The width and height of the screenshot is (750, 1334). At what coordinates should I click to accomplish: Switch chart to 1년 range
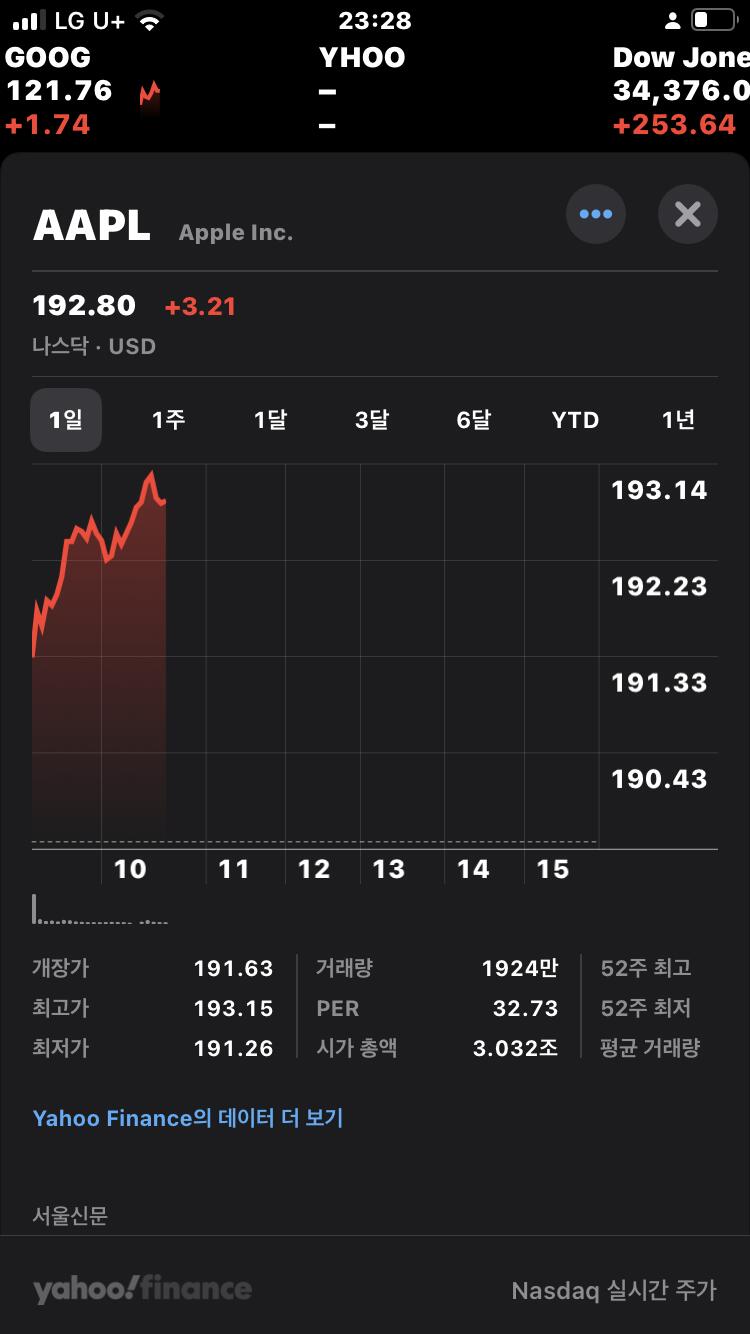click(678, 420)
